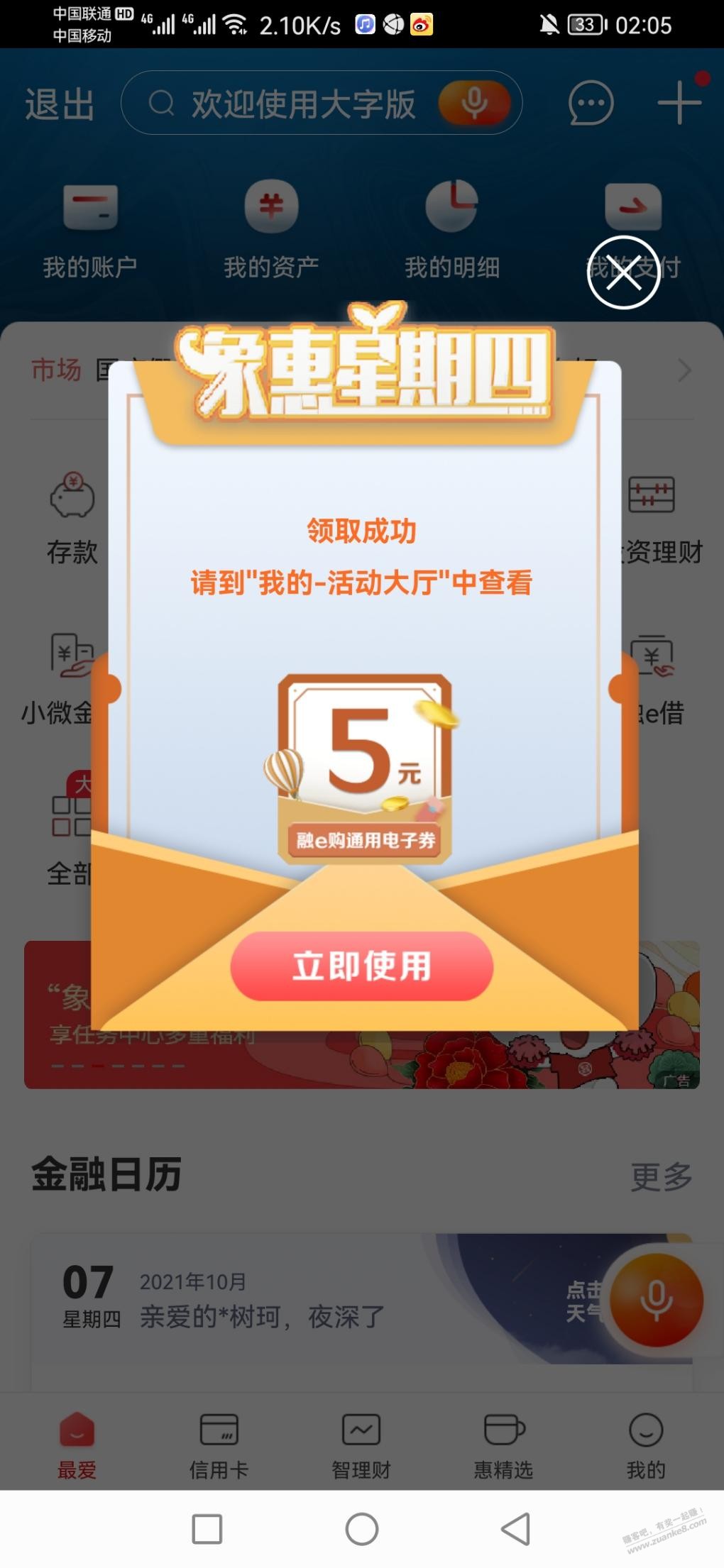Start voice search from the search bar

point(474,104)
